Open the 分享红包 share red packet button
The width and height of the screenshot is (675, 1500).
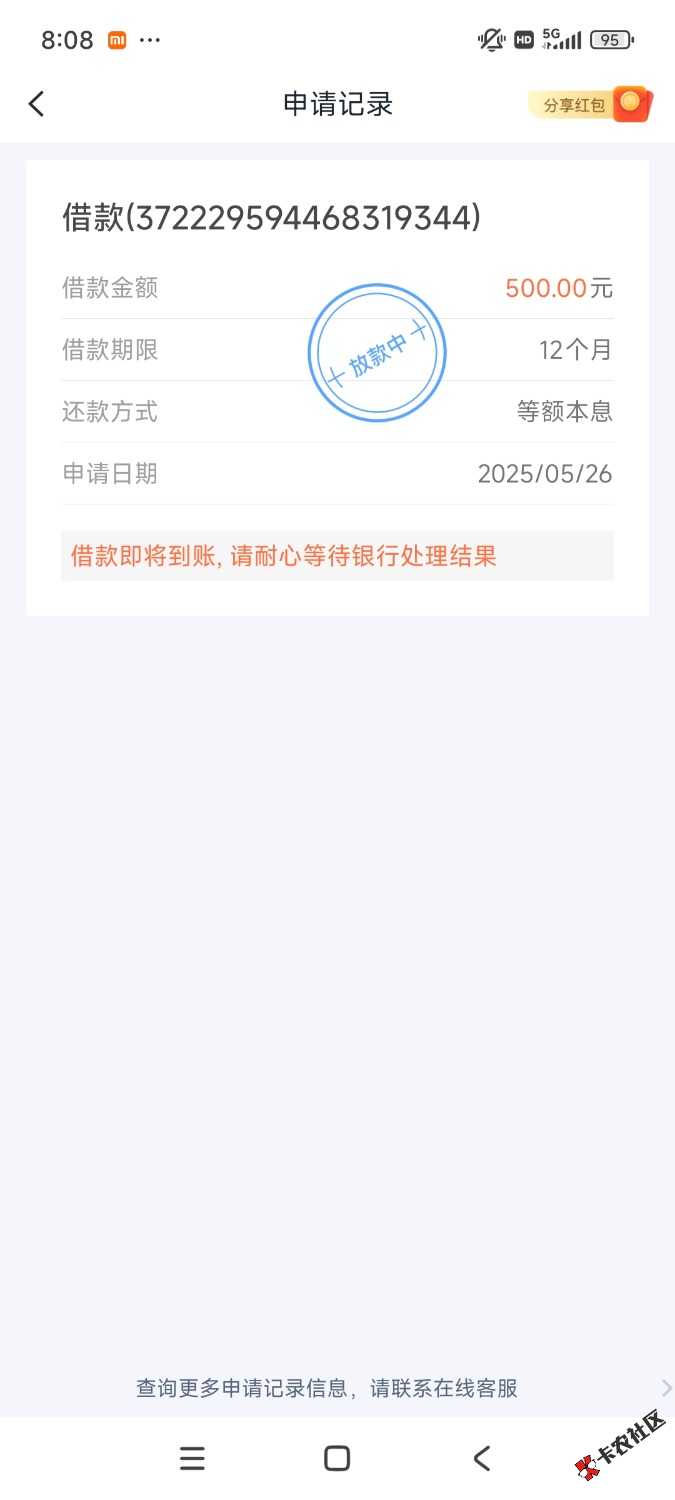tap(590, 104)
